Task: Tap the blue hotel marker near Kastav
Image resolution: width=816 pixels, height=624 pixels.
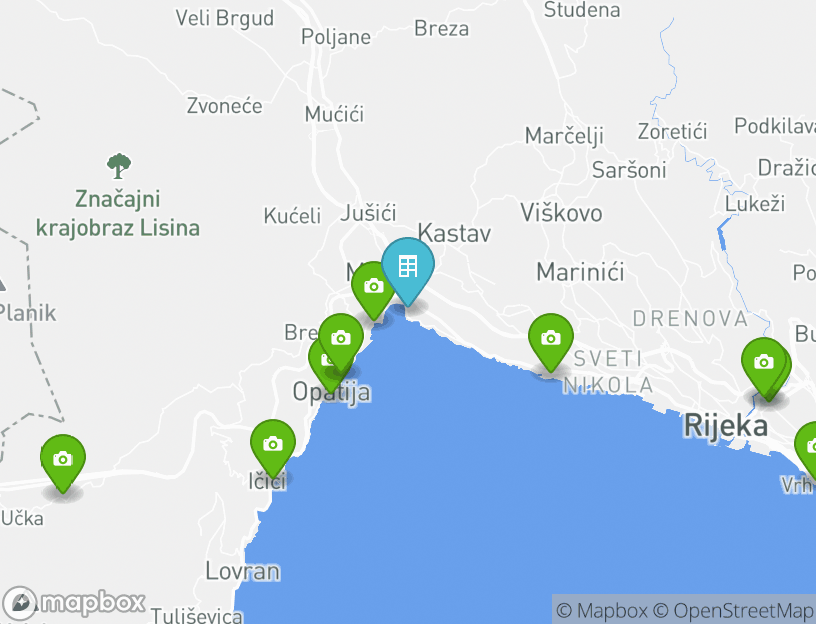Action: (x=408, y=268)
